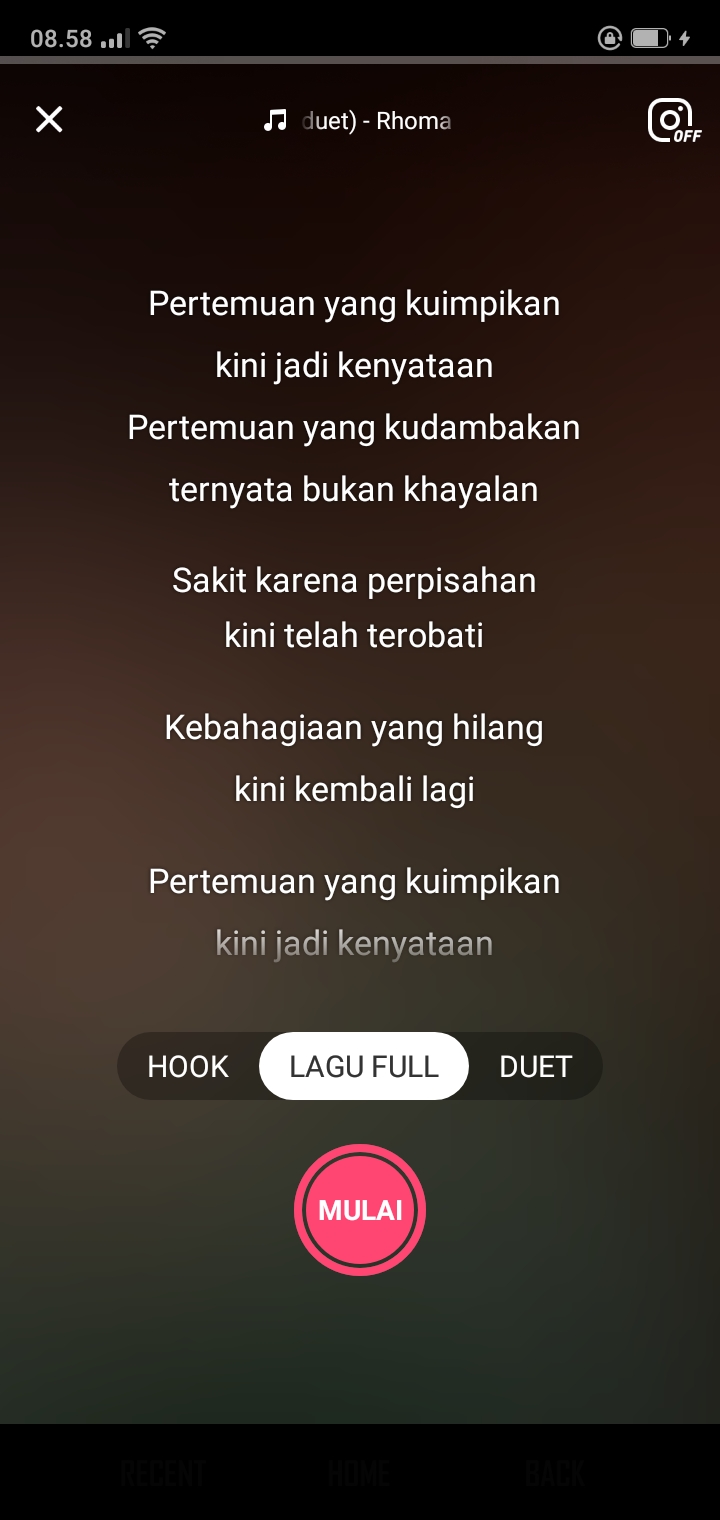Select the LAGU FULL option
This screenshot has width=720, height=1520.
pos(362,1066)
